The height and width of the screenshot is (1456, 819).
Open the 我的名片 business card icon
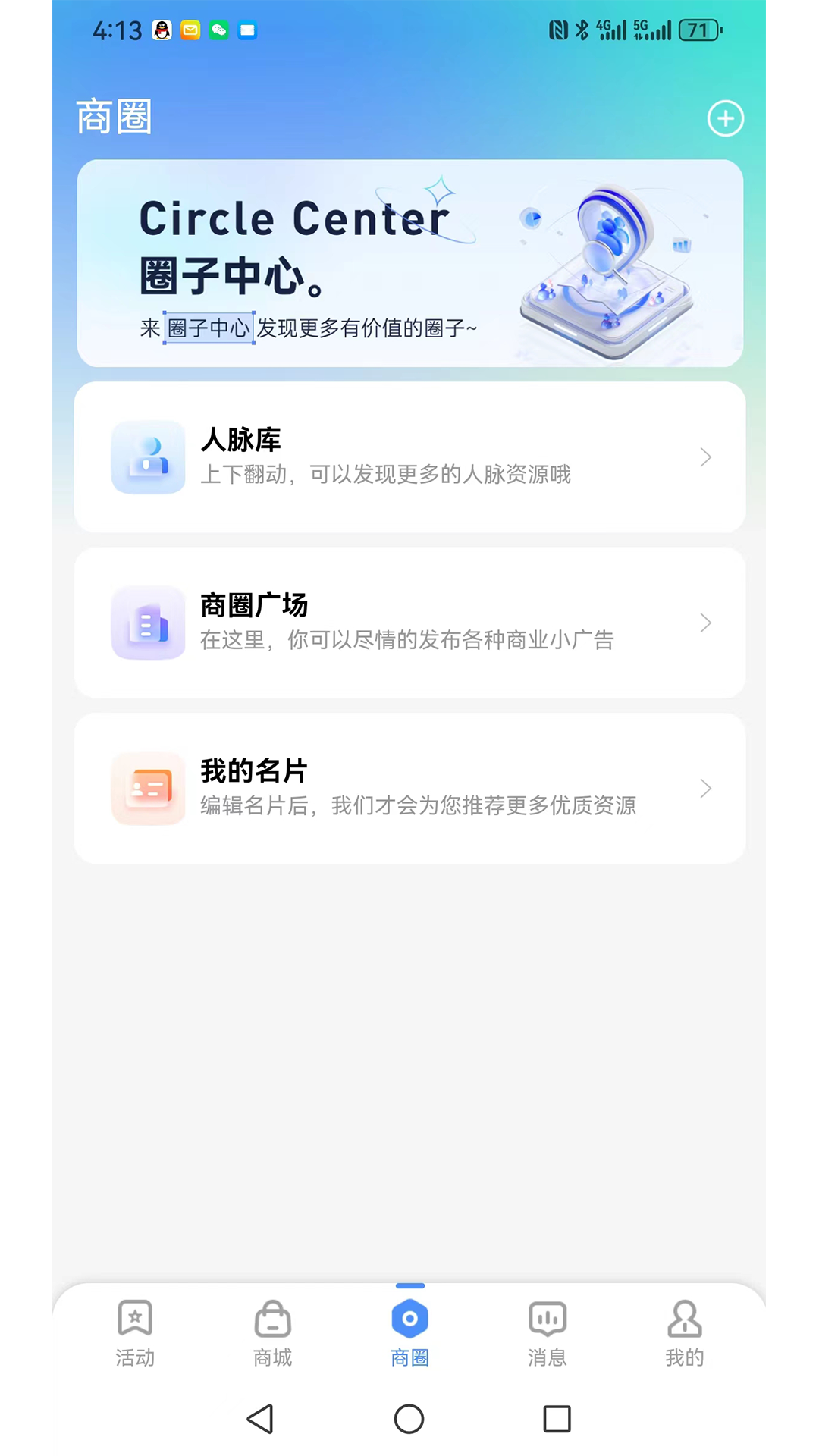148,788
